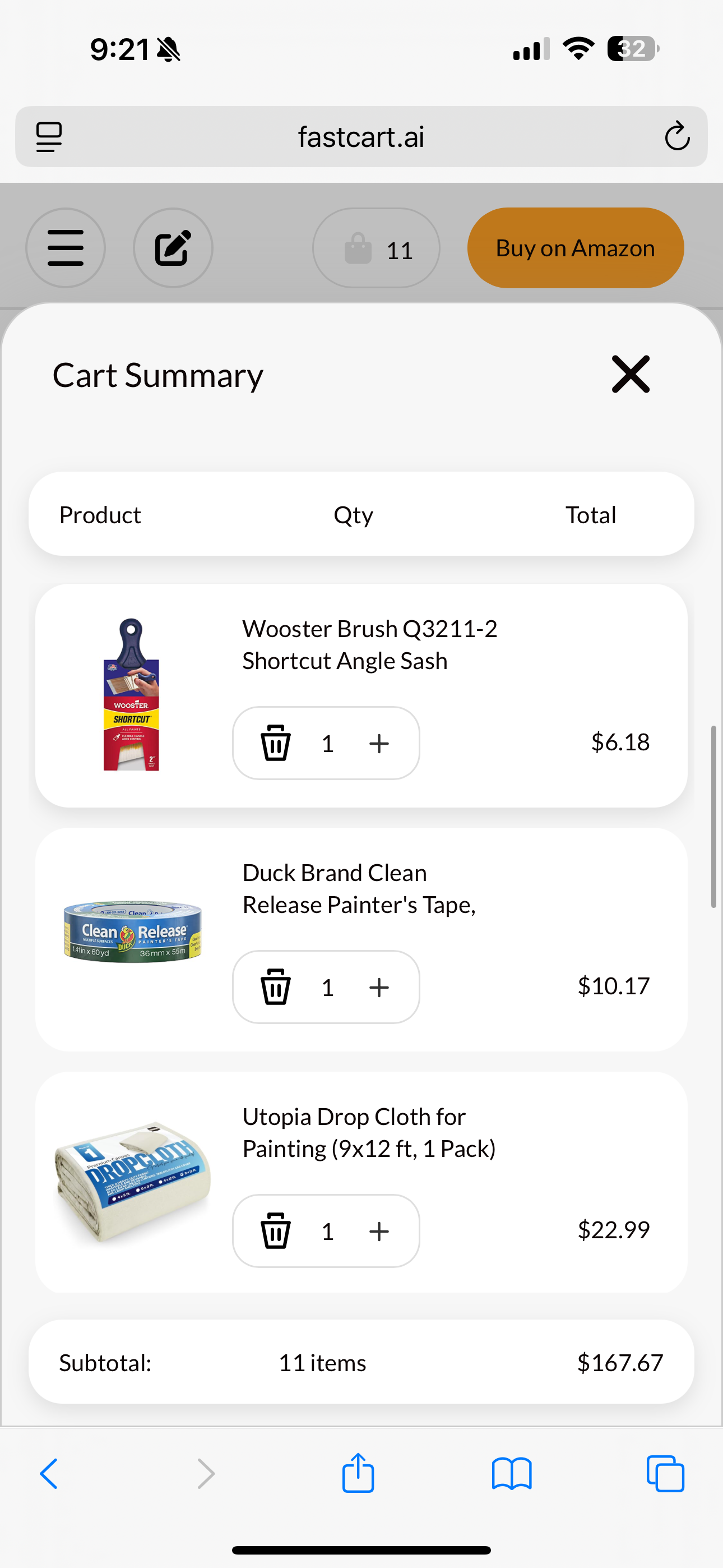Tap the Buy on Amazon button

575,248
